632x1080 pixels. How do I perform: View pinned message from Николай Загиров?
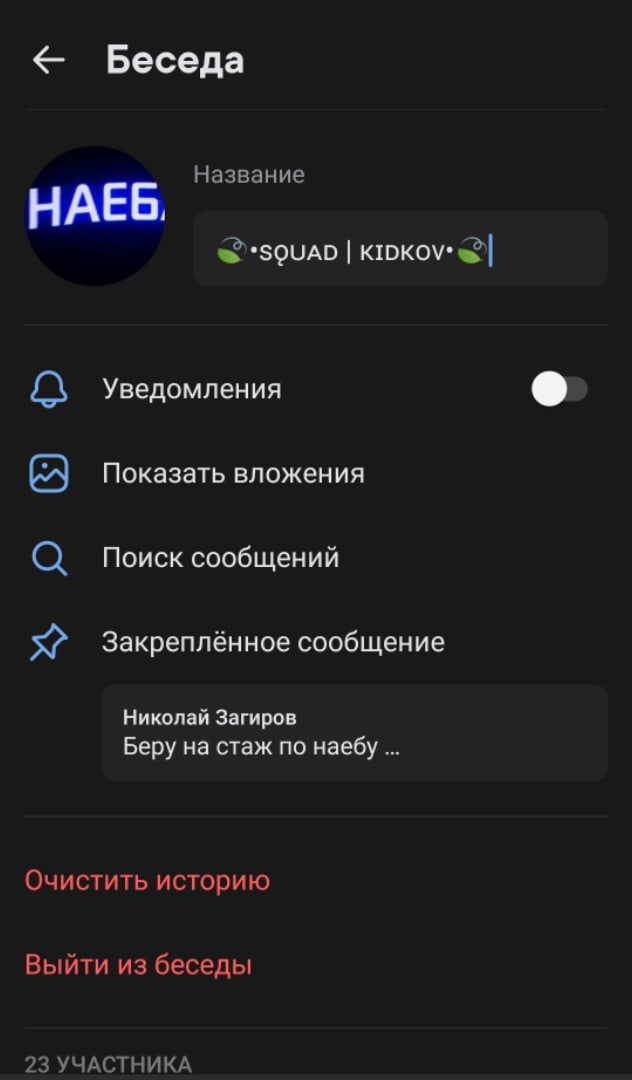point(354,732)
